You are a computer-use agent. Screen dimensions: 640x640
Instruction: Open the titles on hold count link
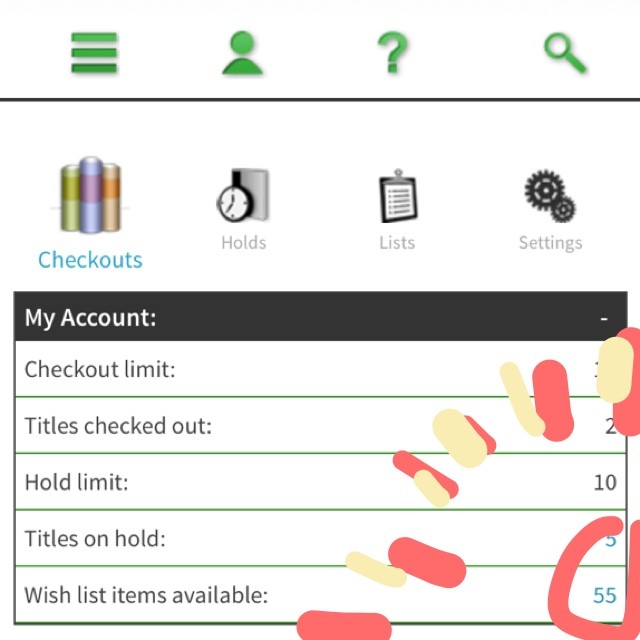610,539
